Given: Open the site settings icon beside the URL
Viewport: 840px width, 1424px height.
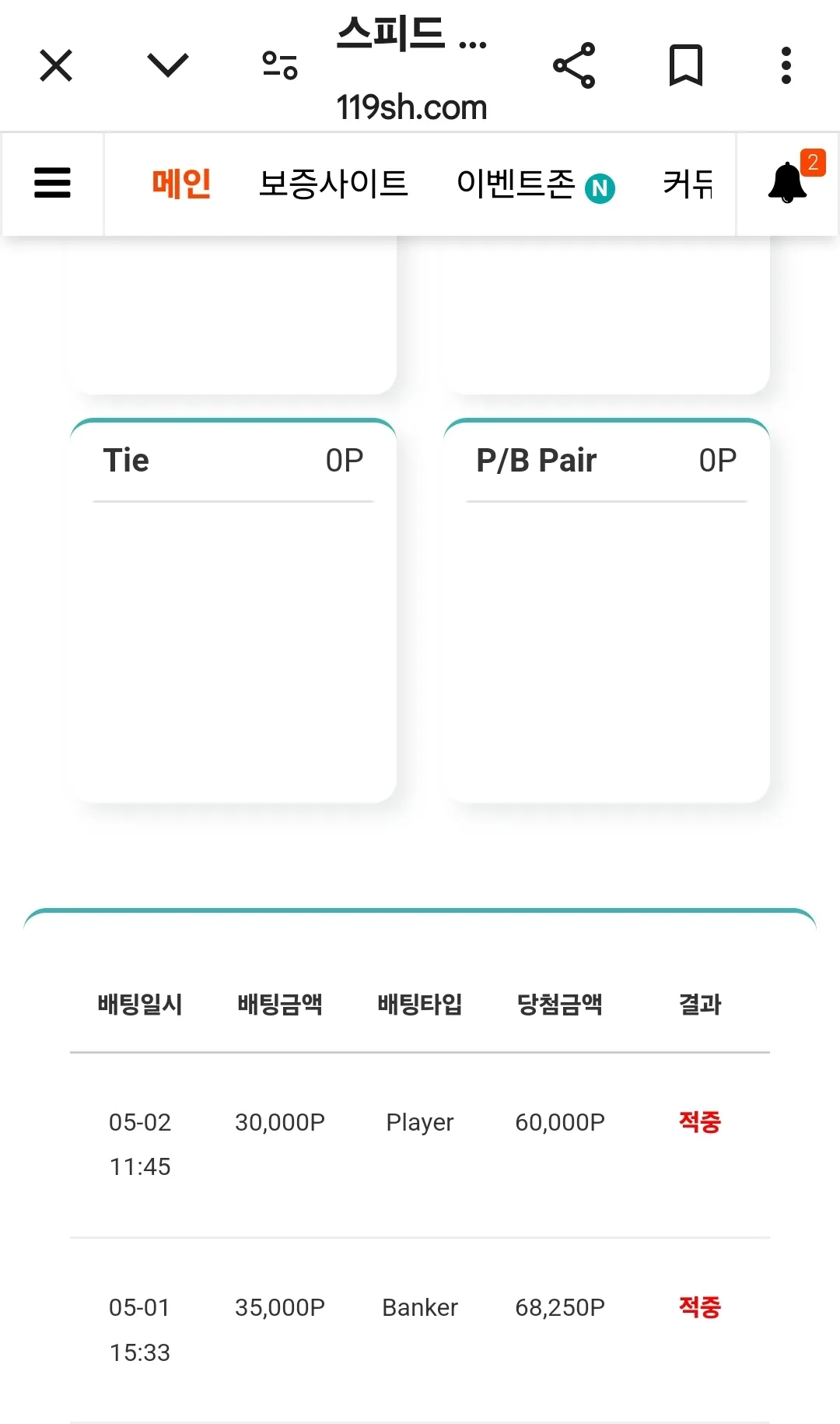Looking at the screenshot, I should [x=280, y=65].
